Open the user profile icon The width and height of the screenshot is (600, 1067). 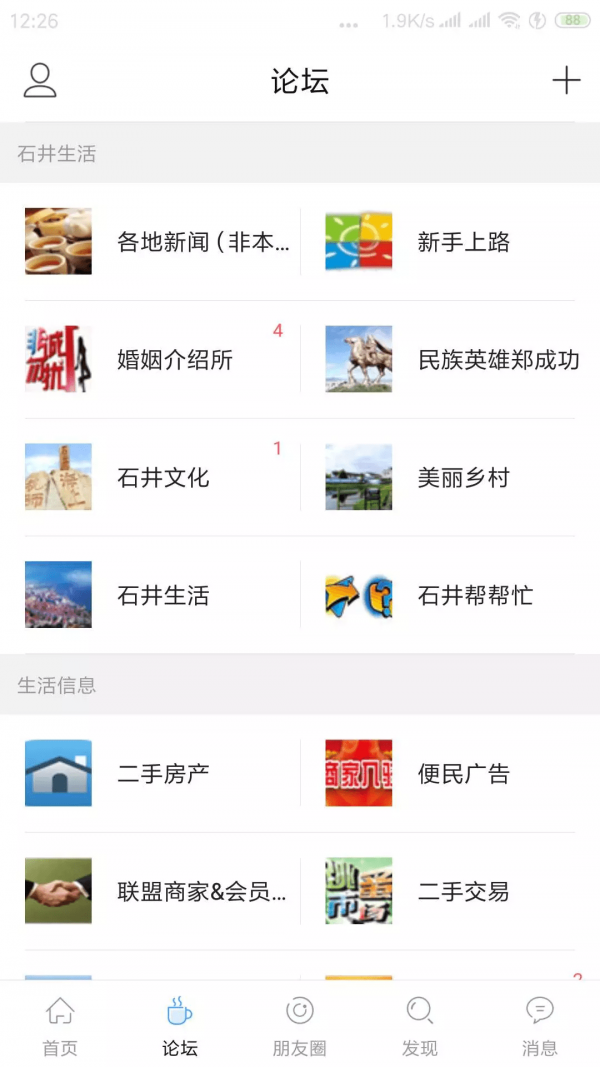40,81
